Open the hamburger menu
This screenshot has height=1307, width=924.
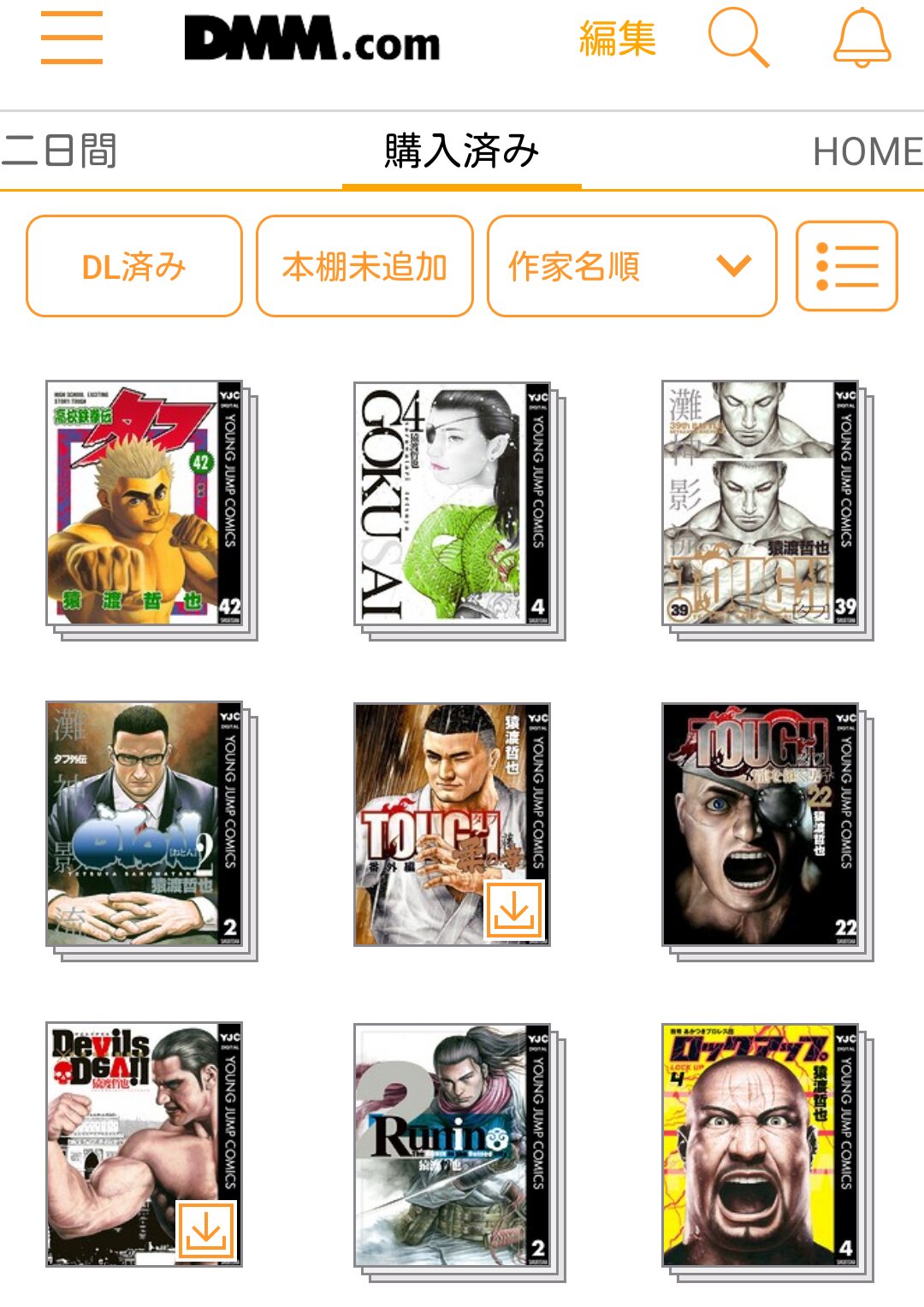tap(72, 38)
